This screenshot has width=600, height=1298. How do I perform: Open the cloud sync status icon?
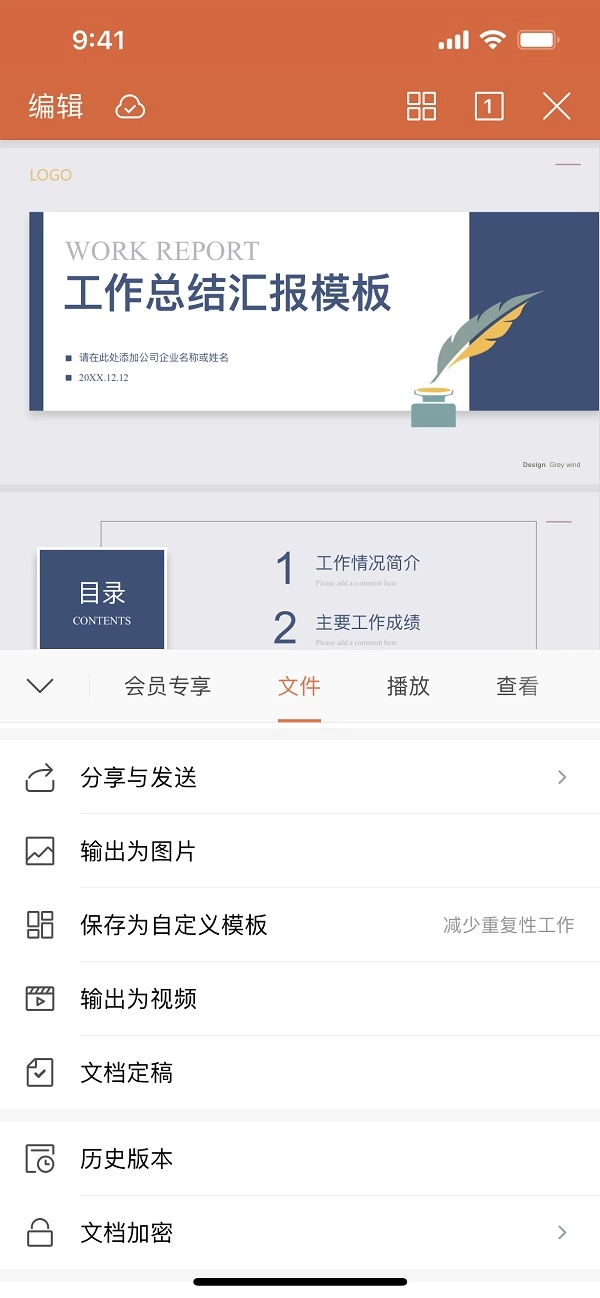tap(130, 106)
